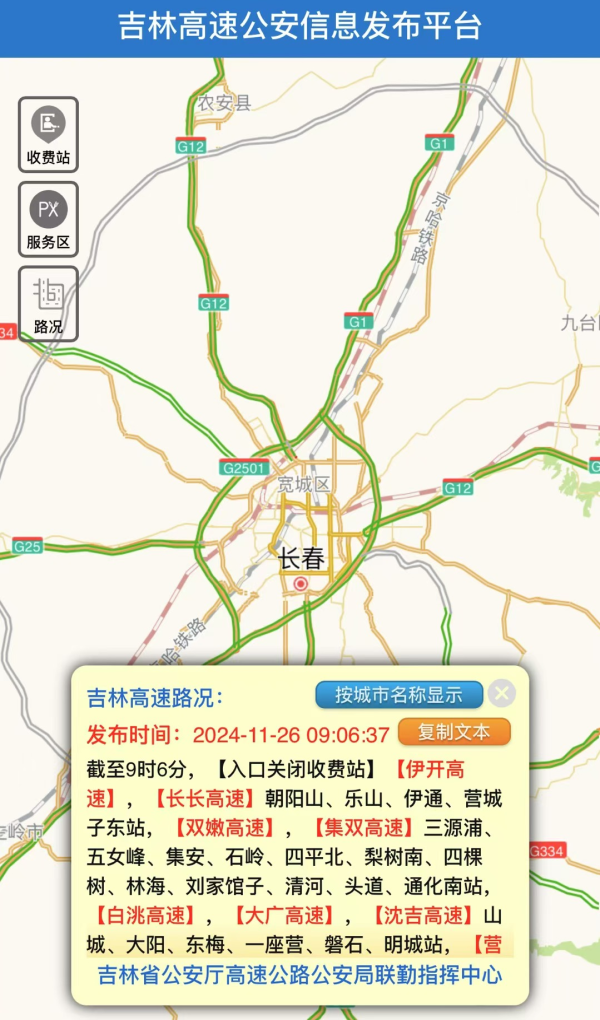Show 服务区 service areas on map
The width and height of the screenshot is (600, 1020).
(48, 219)
